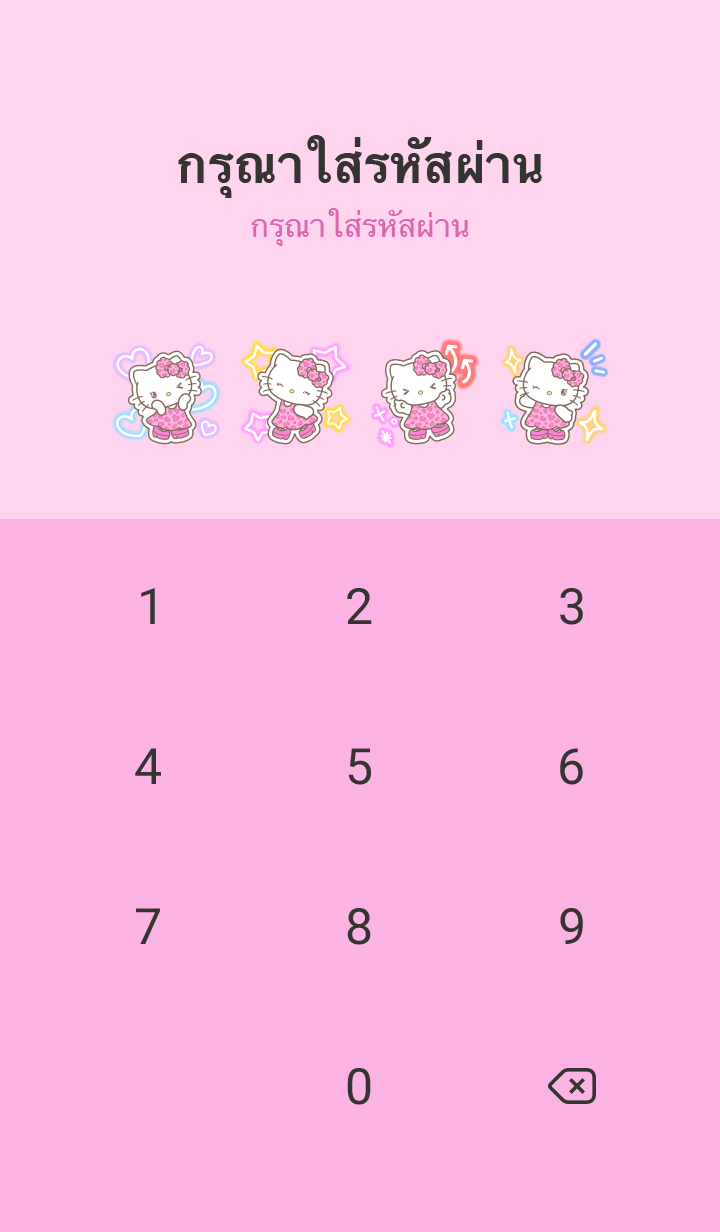Enter digit 1 on the passcode keypad
The width and height of the screenshot is (720, 1232).
click(149, 608)
